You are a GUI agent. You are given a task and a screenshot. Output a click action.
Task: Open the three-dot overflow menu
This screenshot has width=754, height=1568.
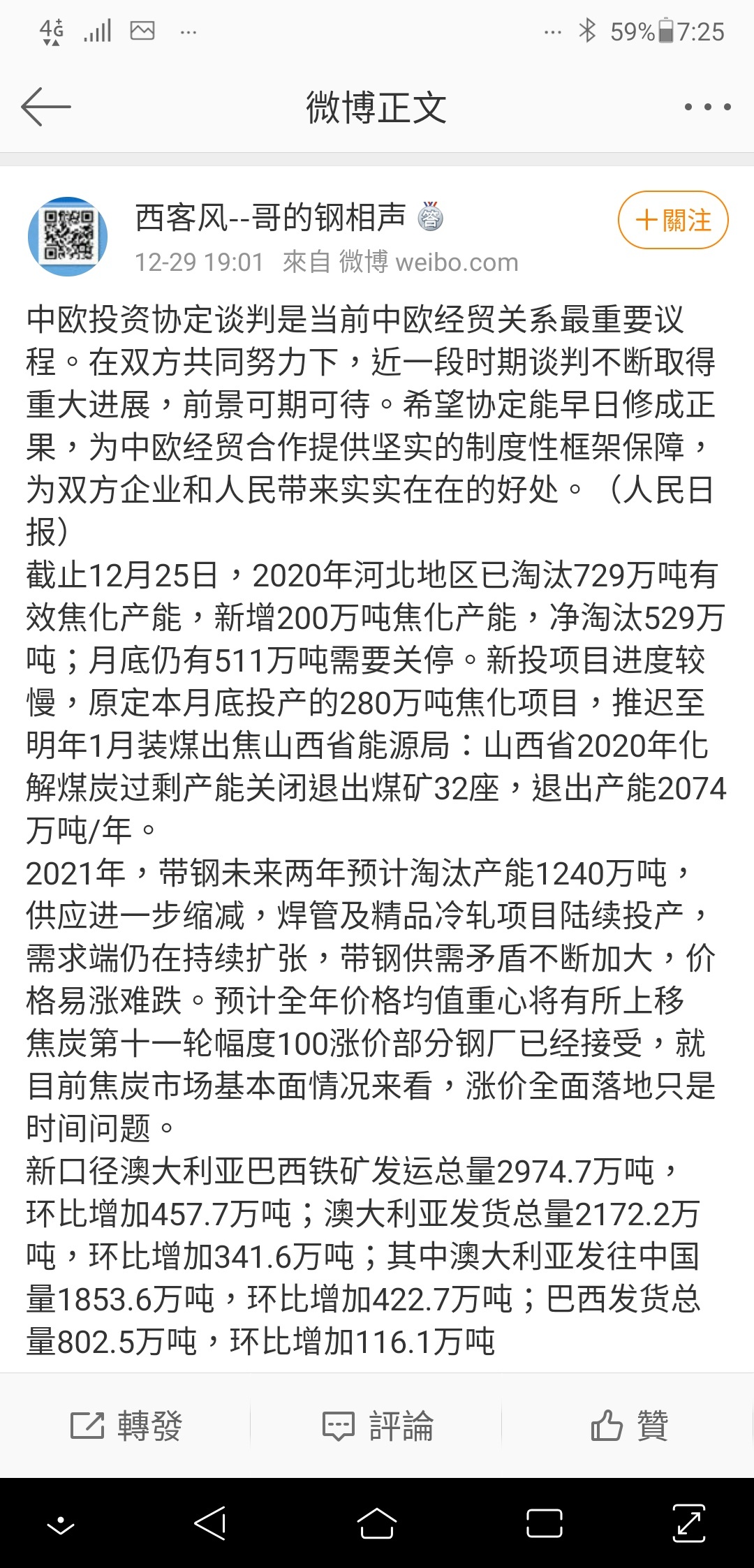(x=707, y=107)
